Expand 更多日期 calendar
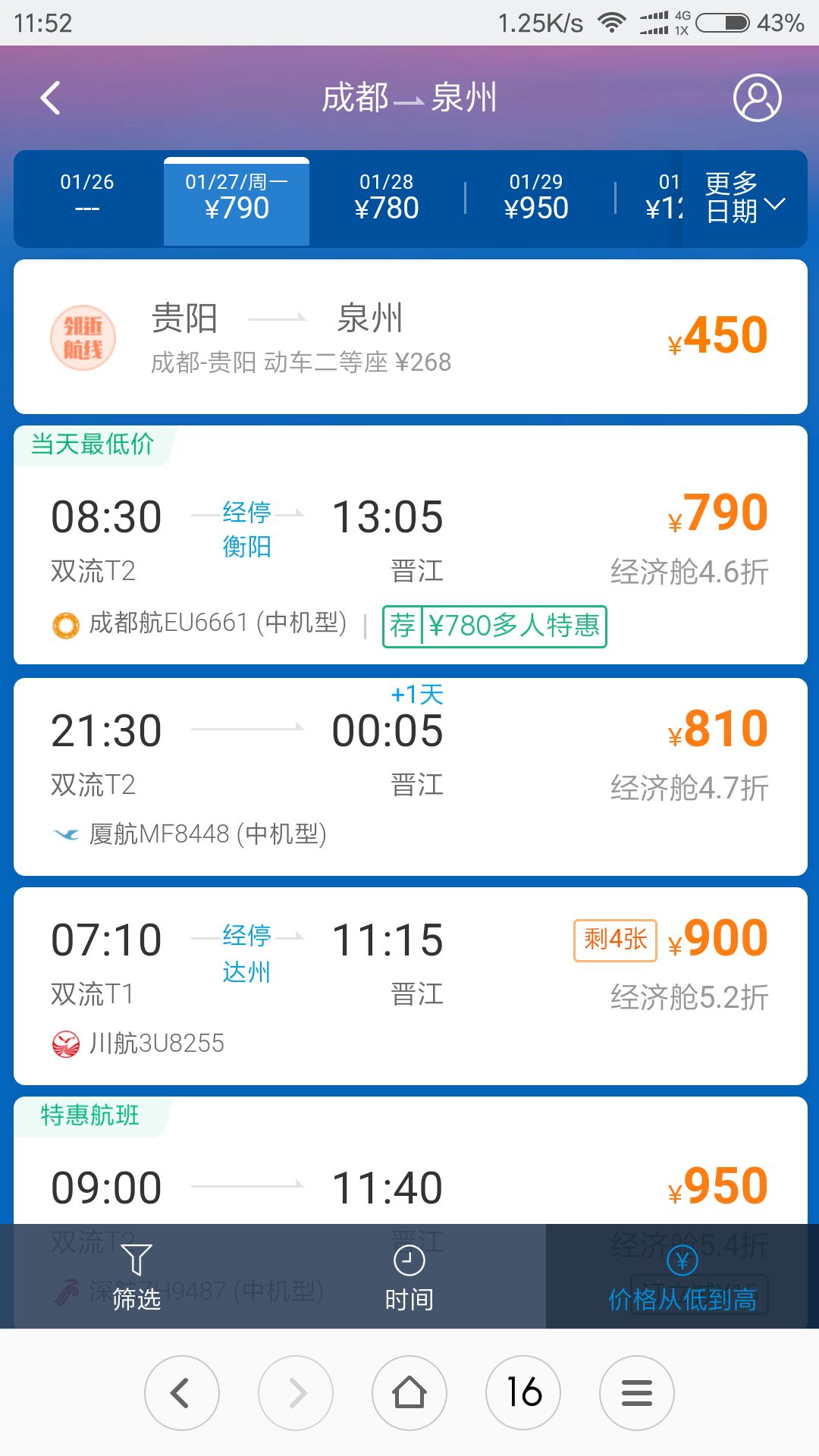 point(745,197)
